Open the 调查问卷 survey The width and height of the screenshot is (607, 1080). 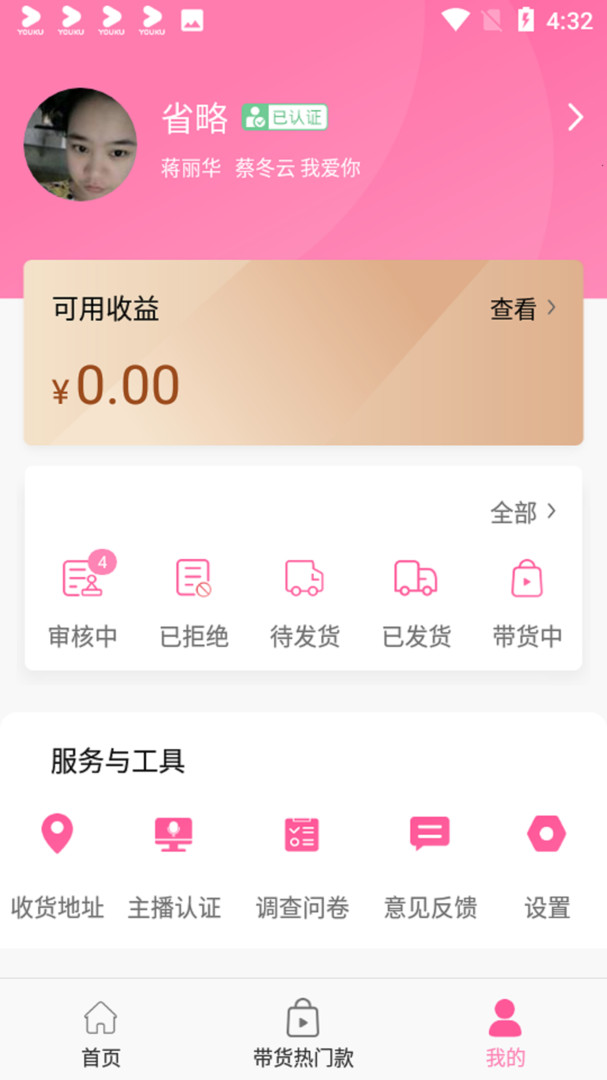point(302,864)
